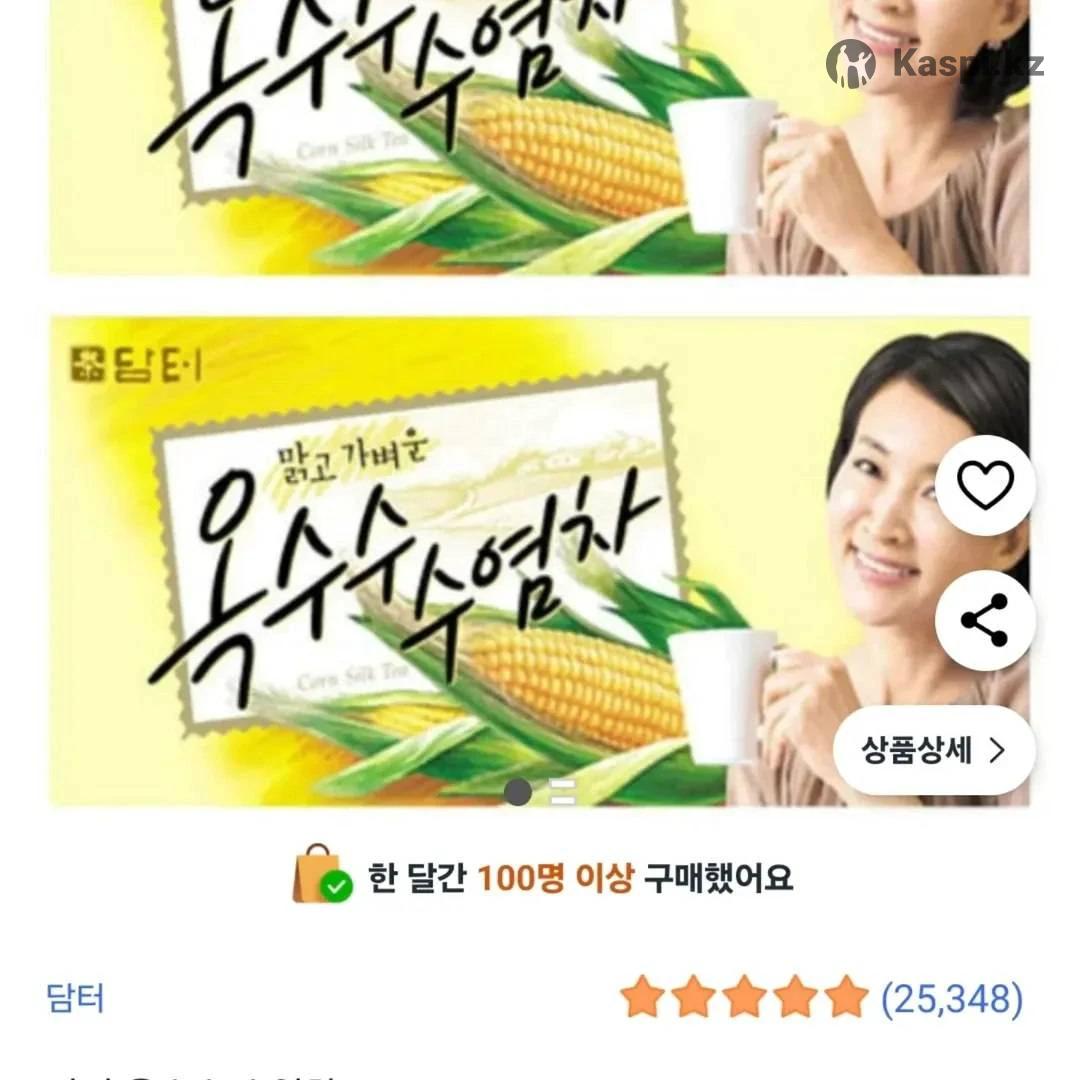Screen dimensions: 1080x1080
Task: Add this corn silk tea to favorites
Action: pos(985,486)
